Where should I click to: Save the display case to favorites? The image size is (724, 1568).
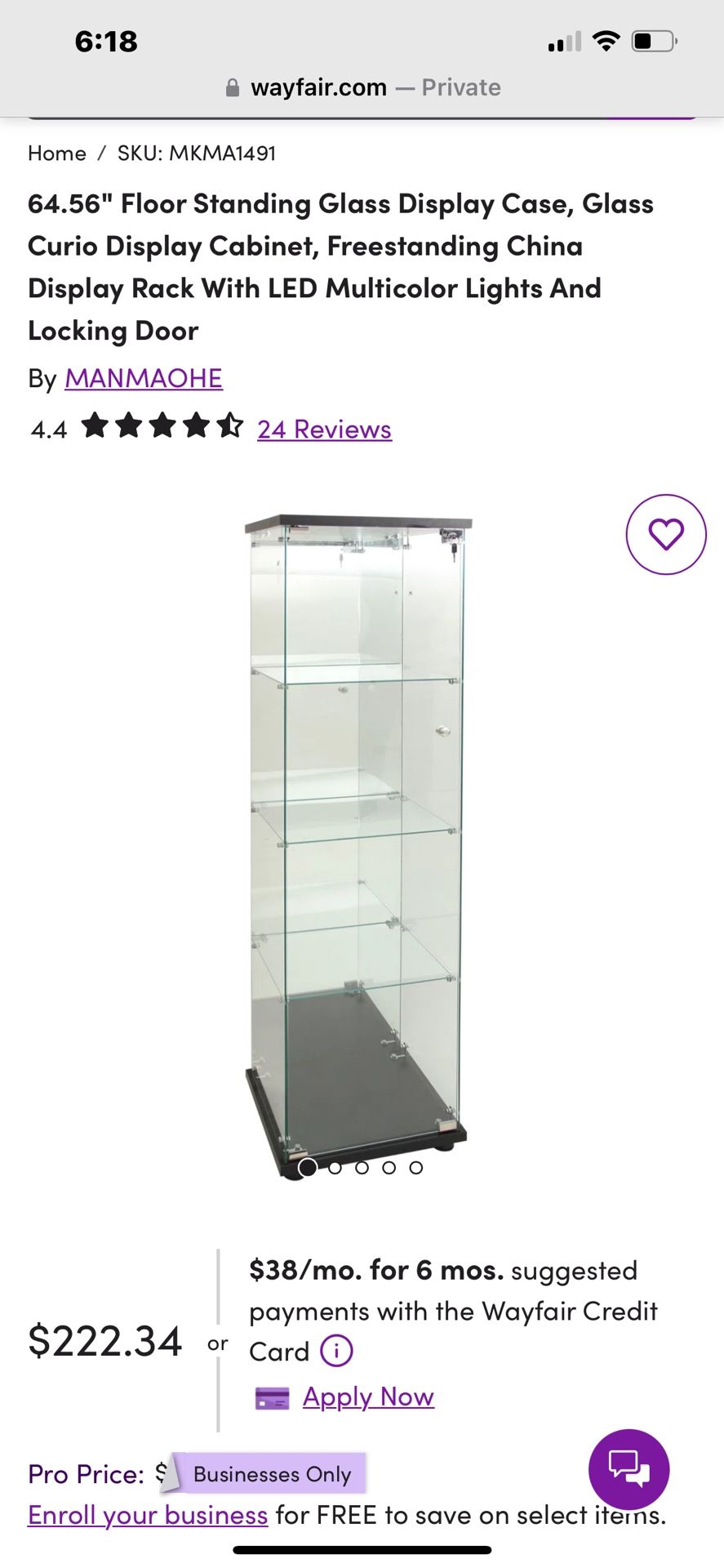(x=666, y=535)
